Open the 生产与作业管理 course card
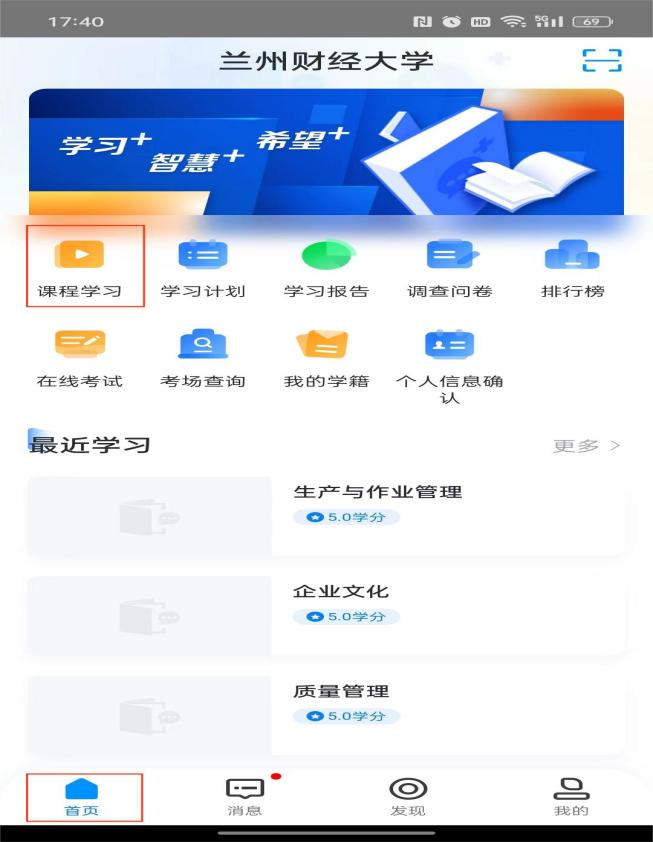Viewport: 653px width, 842px height. coord(326,516)
